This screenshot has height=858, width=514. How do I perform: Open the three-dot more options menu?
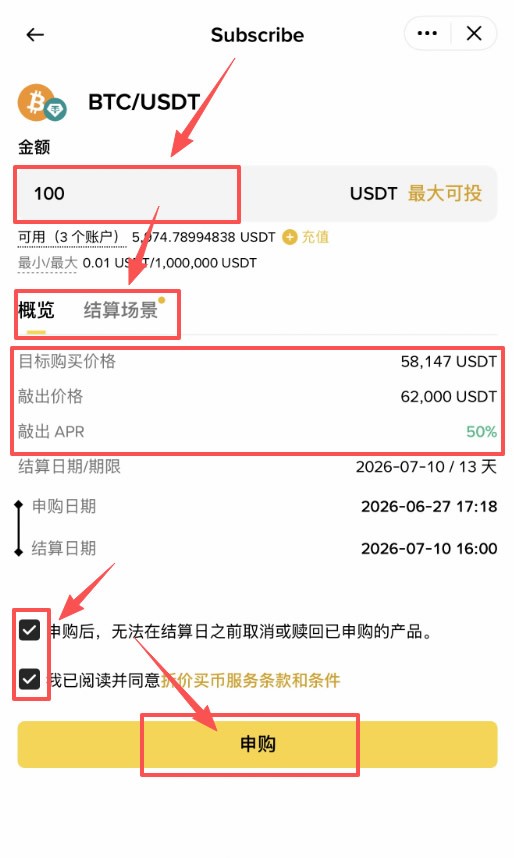click(427, 33)
